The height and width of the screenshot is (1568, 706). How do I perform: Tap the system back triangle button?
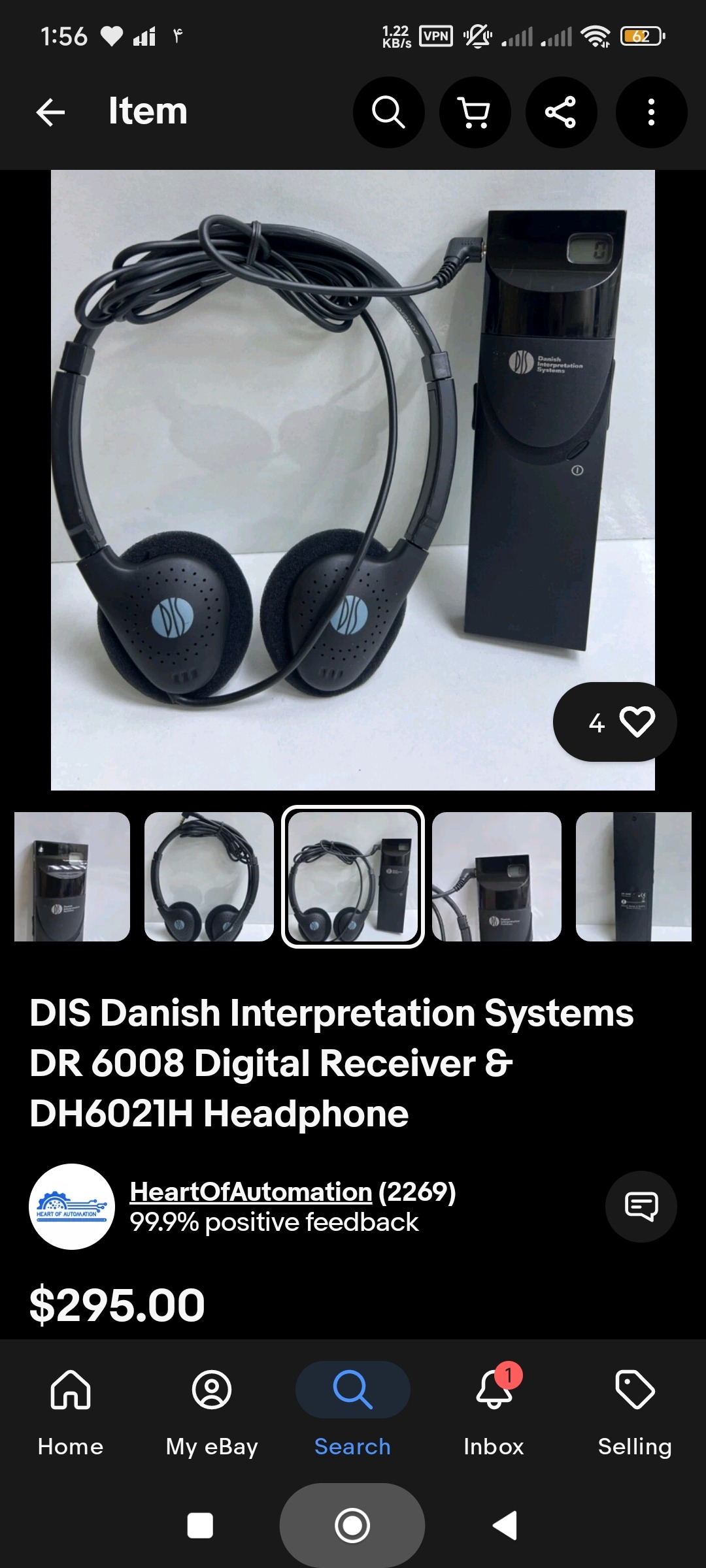[505, 1525]
